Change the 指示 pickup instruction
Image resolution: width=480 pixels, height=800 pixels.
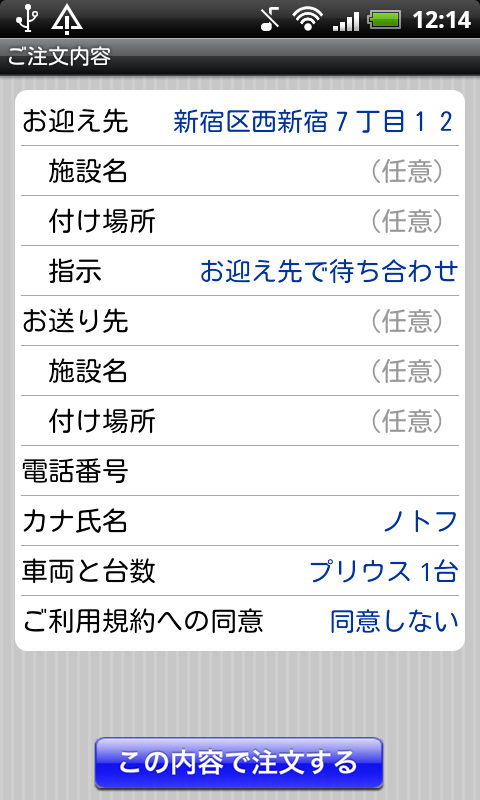pos(240,271)
